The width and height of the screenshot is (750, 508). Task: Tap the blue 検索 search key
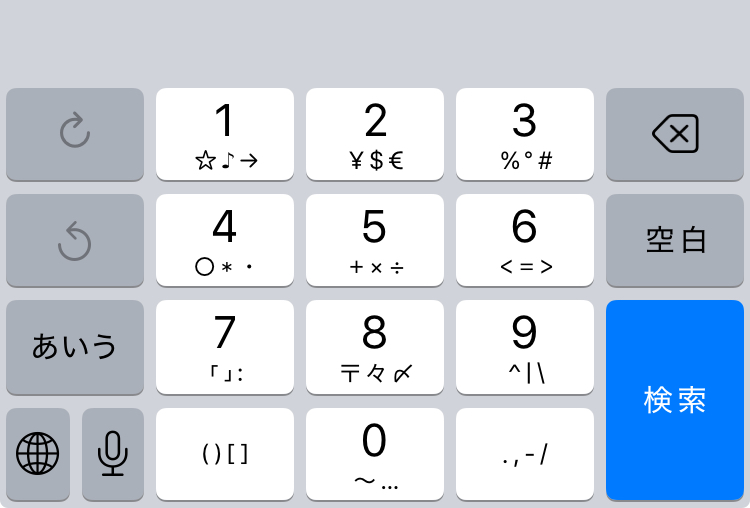click(x=675, y=400)
